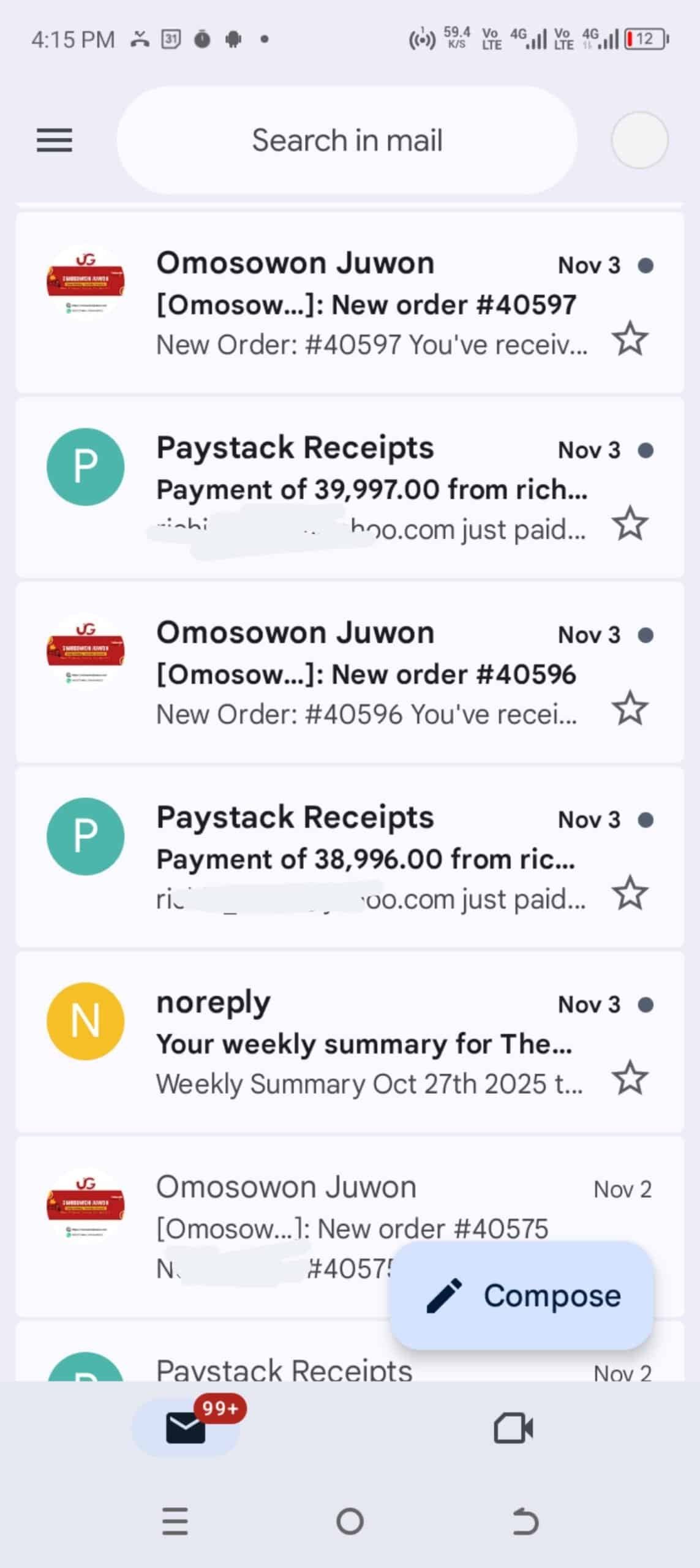Go back using system back button

525,1521
